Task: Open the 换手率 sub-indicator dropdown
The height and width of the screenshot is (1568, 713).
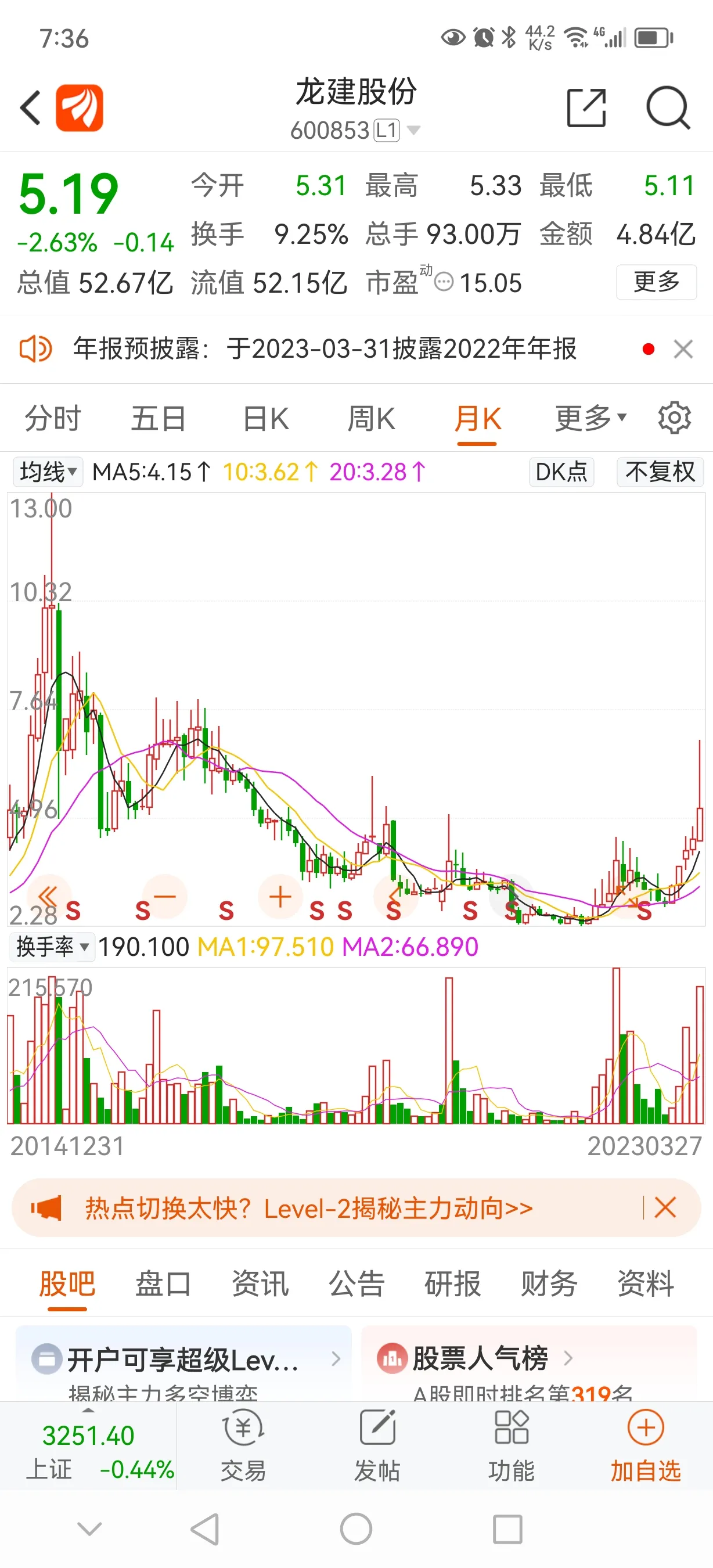Action: pyautogui.click(x=52, y=947)
